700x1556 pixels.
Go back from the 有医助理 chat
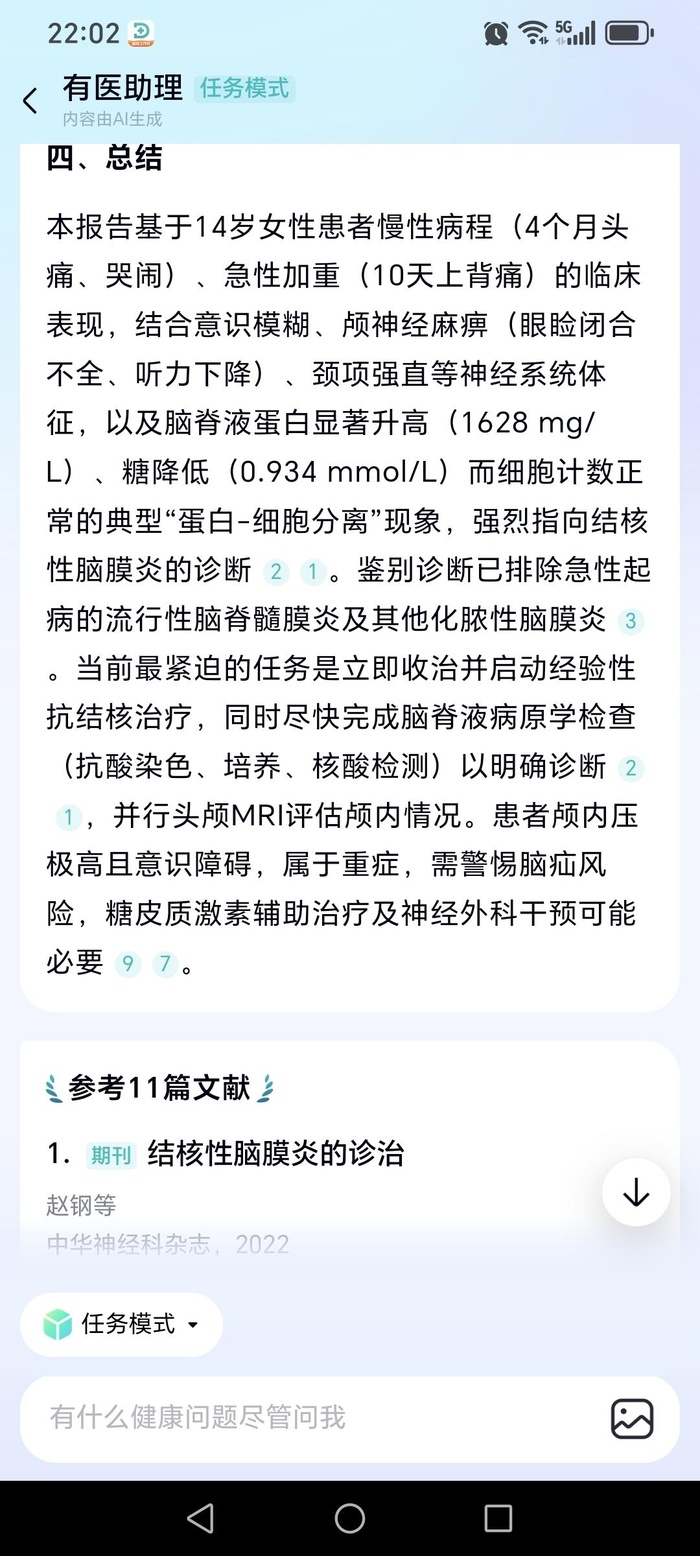pyautogui.click(x=30, y=101)
